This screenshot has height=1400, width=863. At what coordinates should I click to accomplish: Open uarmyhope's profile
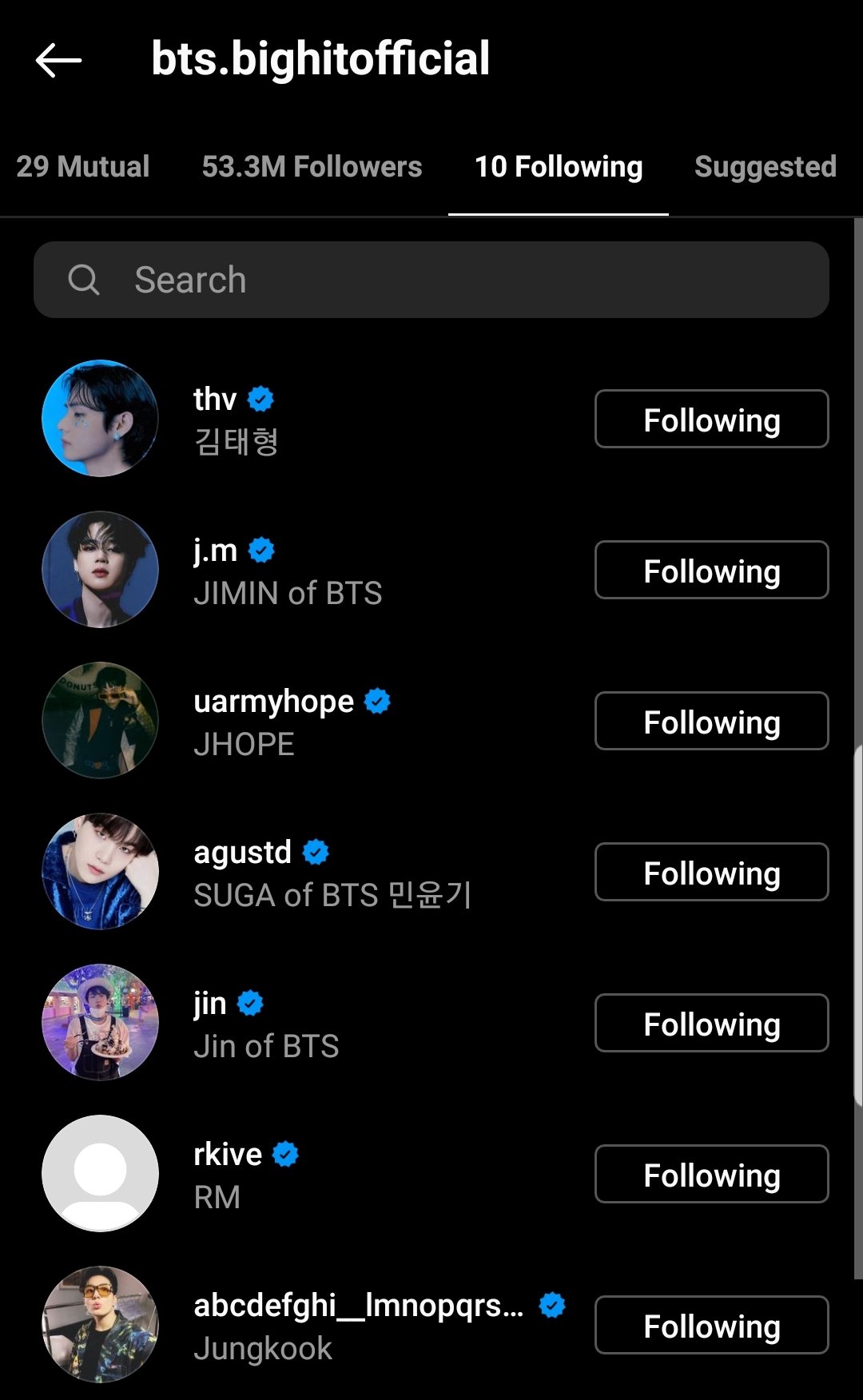[x=273, y=702]
